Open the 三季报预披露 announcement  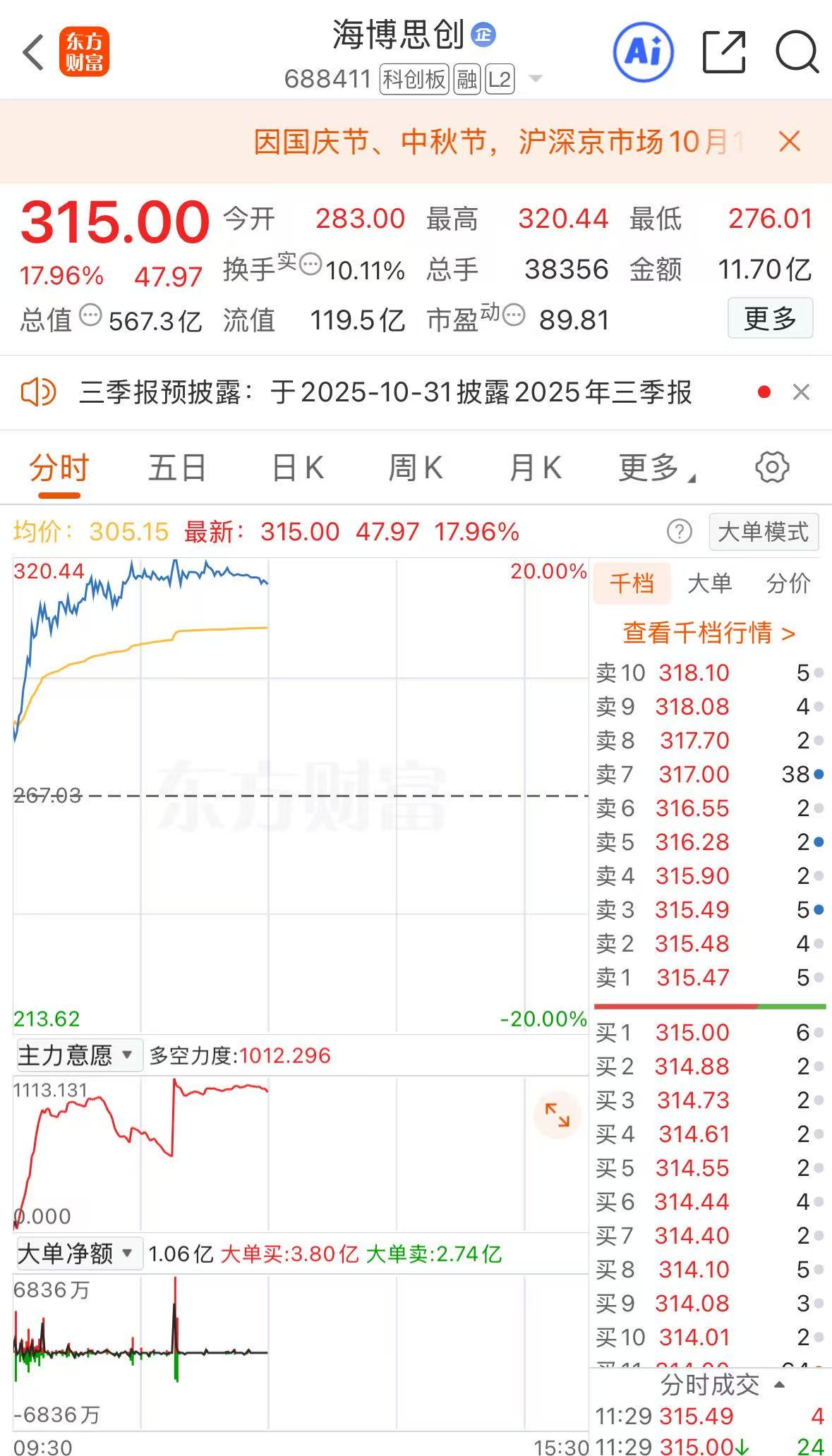pos(385,392)
